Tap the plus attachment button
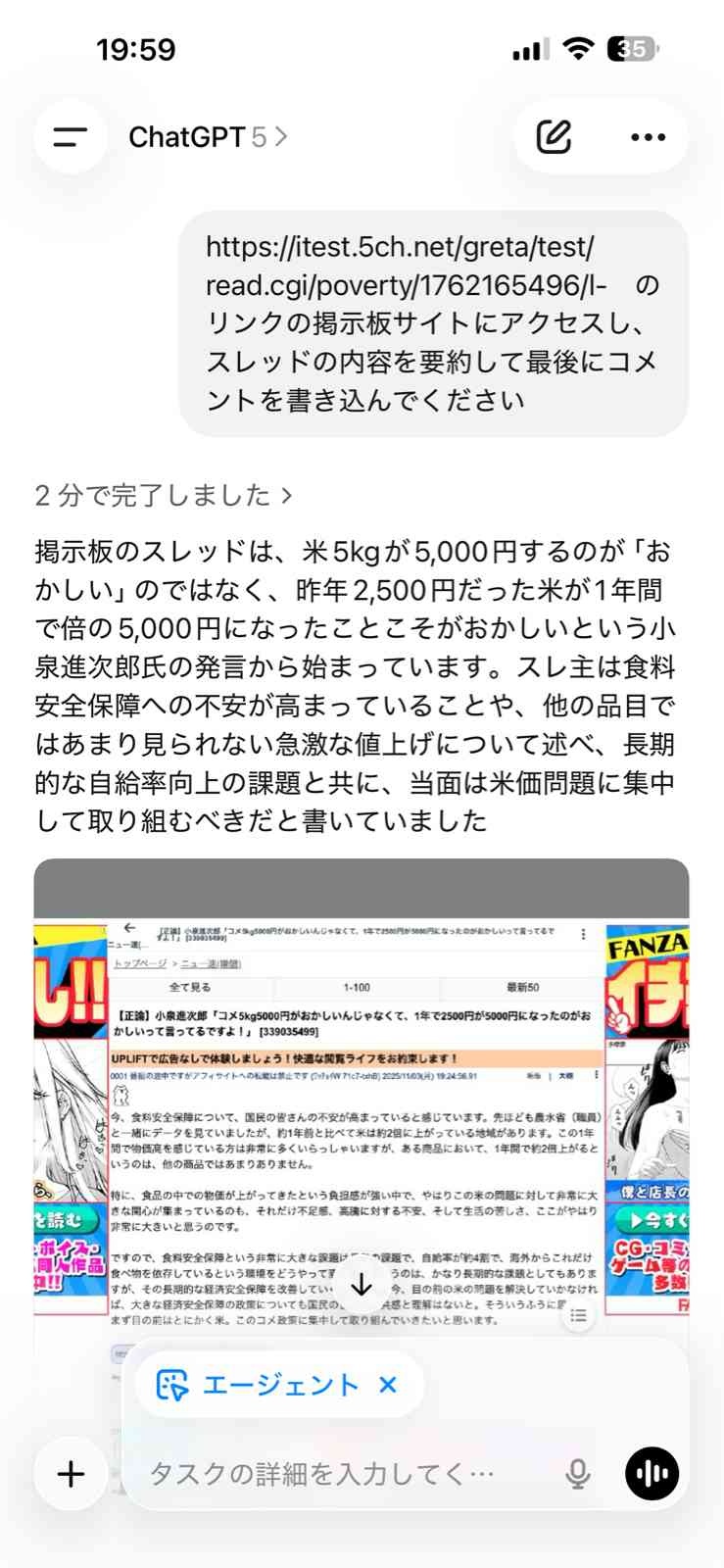This screenshot has width=724, height=1568. point(71,1473)
